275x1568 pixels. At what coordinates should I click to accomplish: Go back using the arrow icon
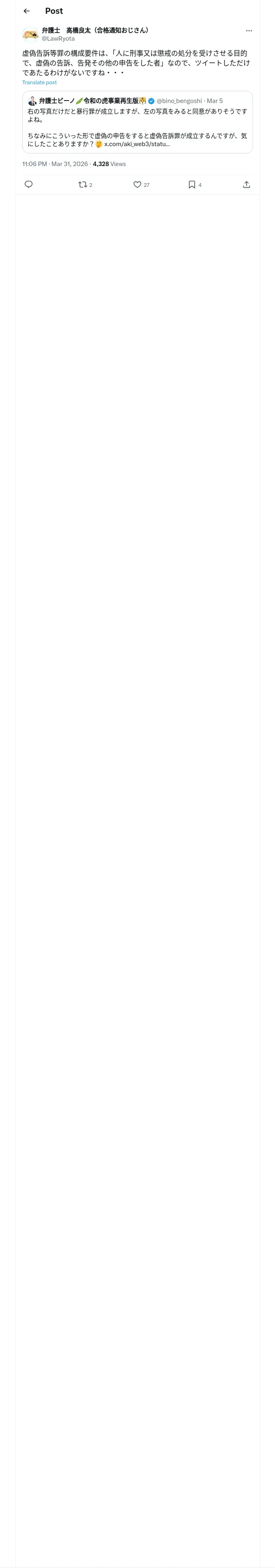tap(26, 11)
